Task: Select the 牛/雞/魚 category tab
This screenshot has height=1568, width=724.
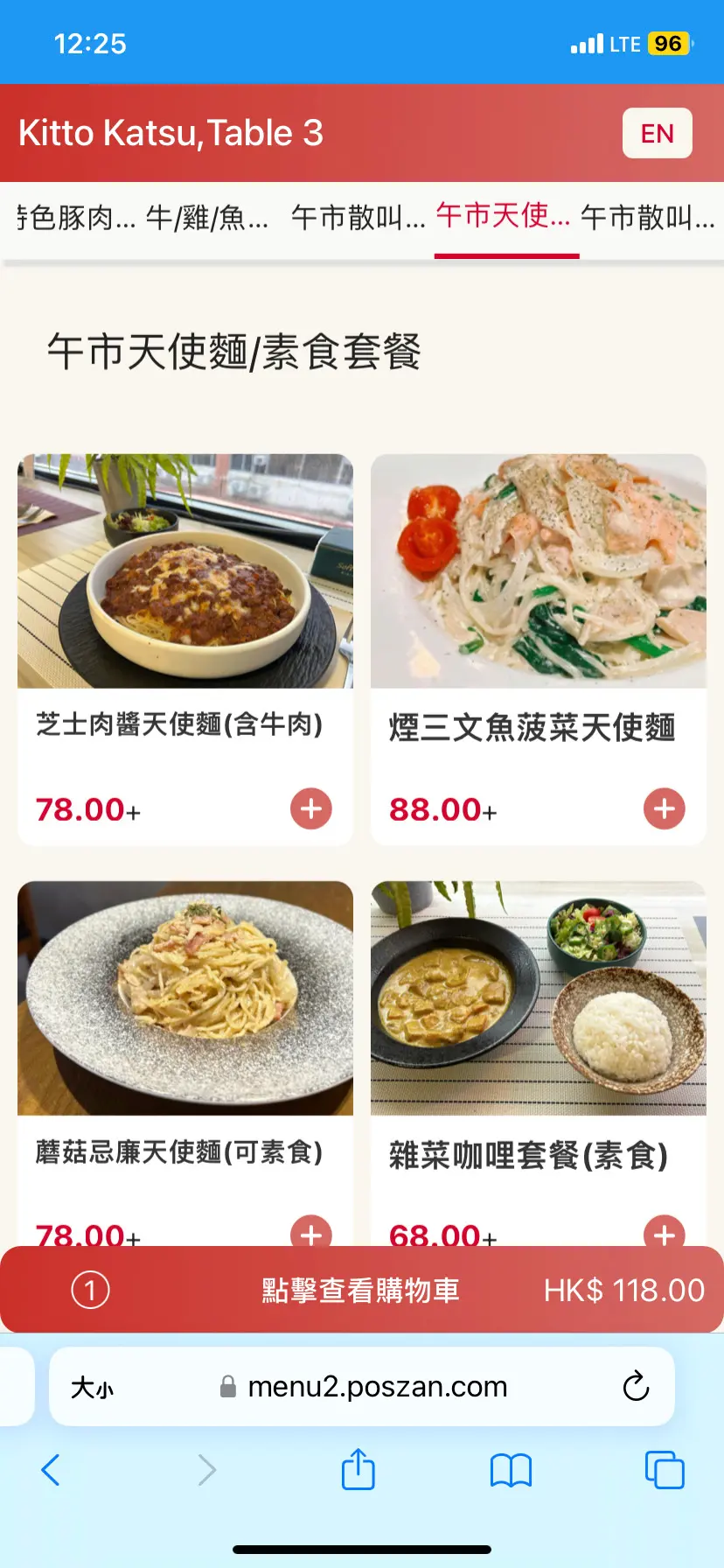Action: pos(207,217)
